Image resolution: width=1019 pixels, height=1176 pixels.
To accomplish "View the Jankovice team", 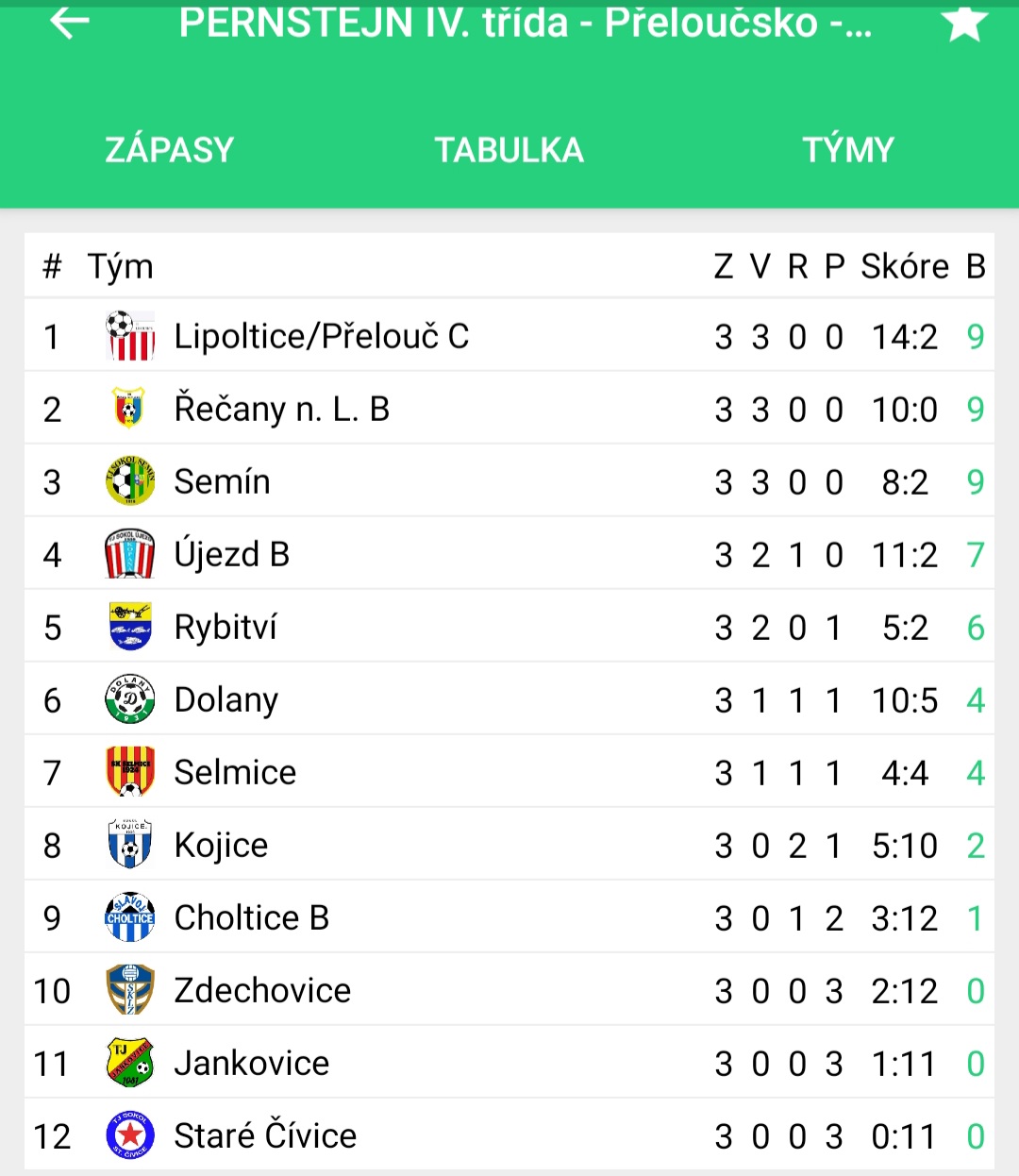I will click(x=252, y=1064).
